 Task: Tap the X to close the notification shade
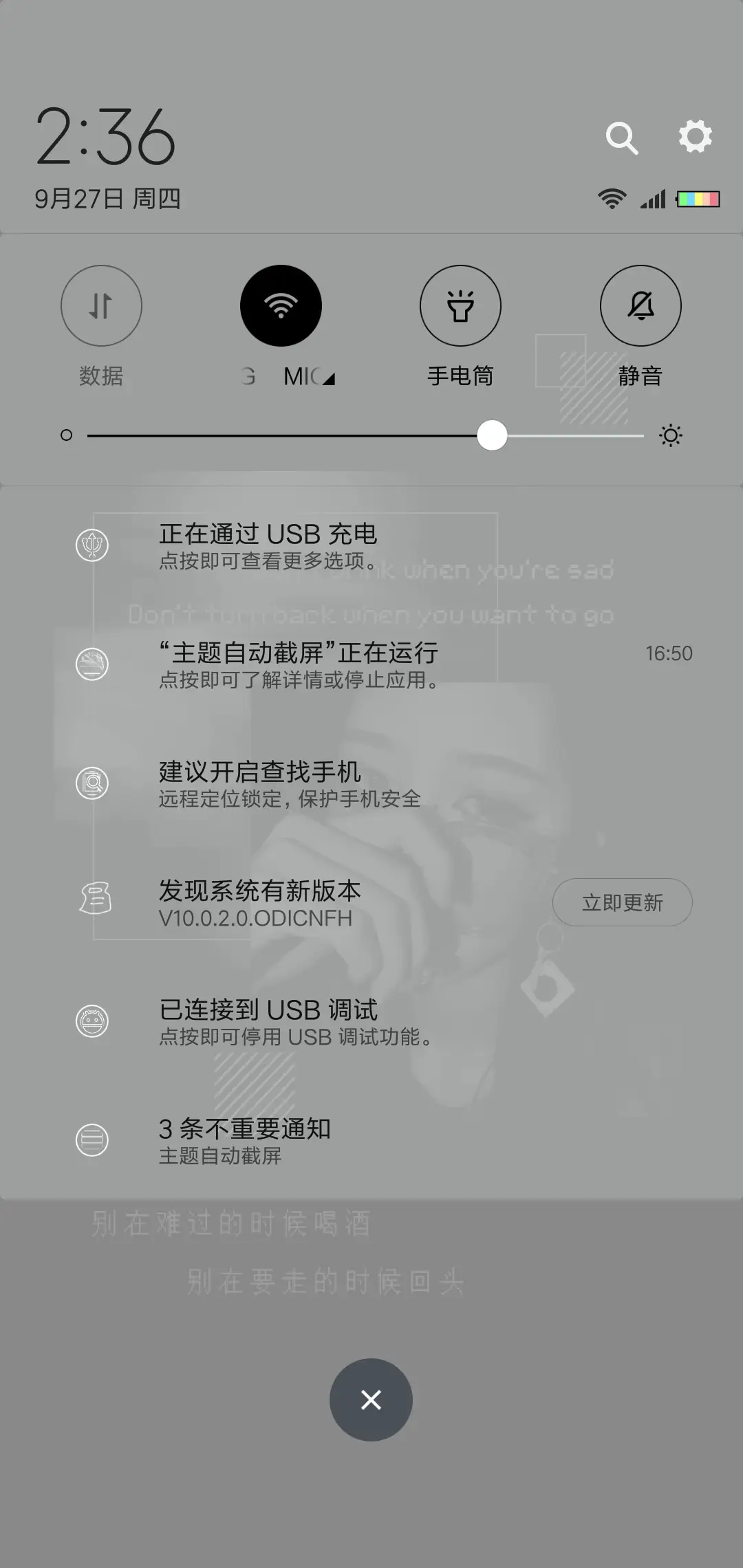[371, 1400]
